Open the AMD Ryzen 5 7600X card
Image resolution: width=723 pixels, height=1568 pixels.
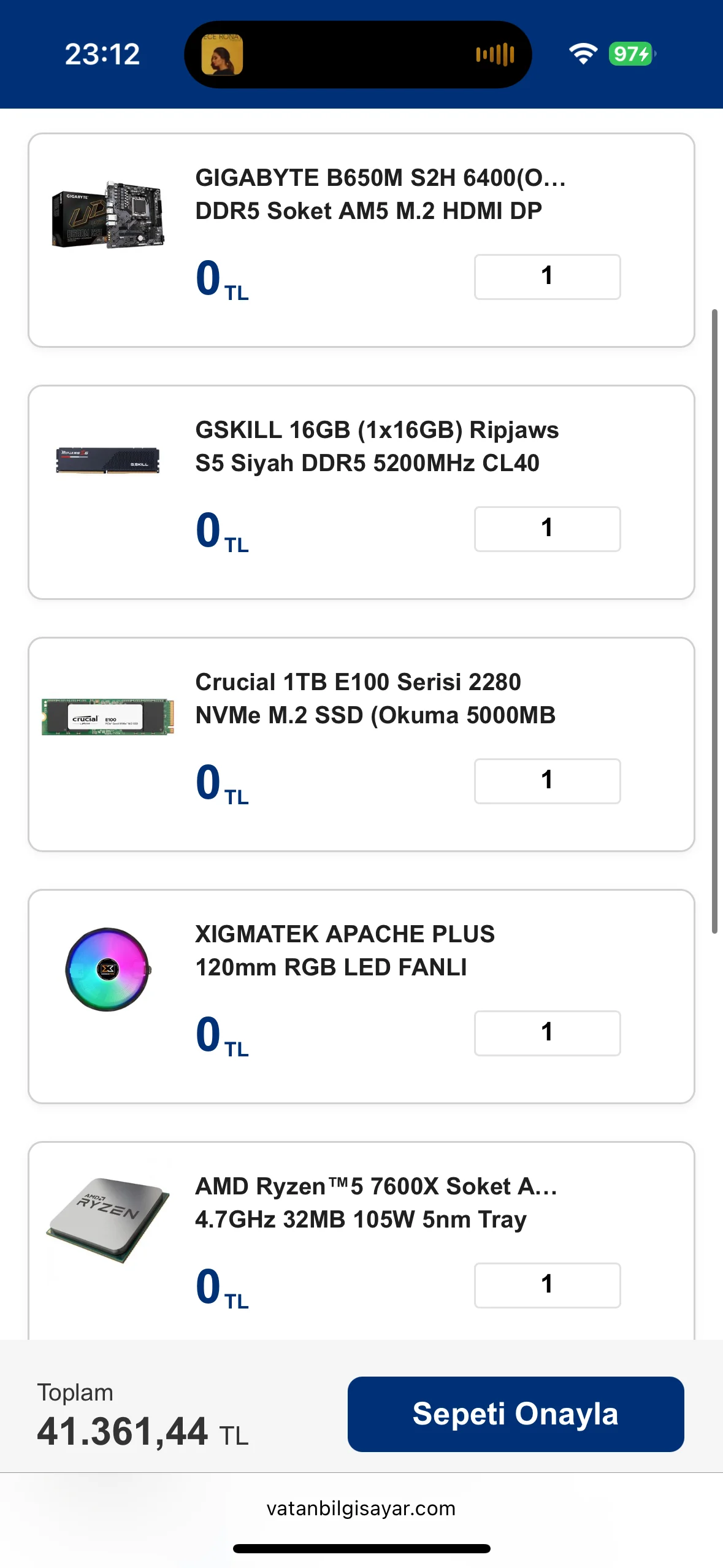point(375,1202)
